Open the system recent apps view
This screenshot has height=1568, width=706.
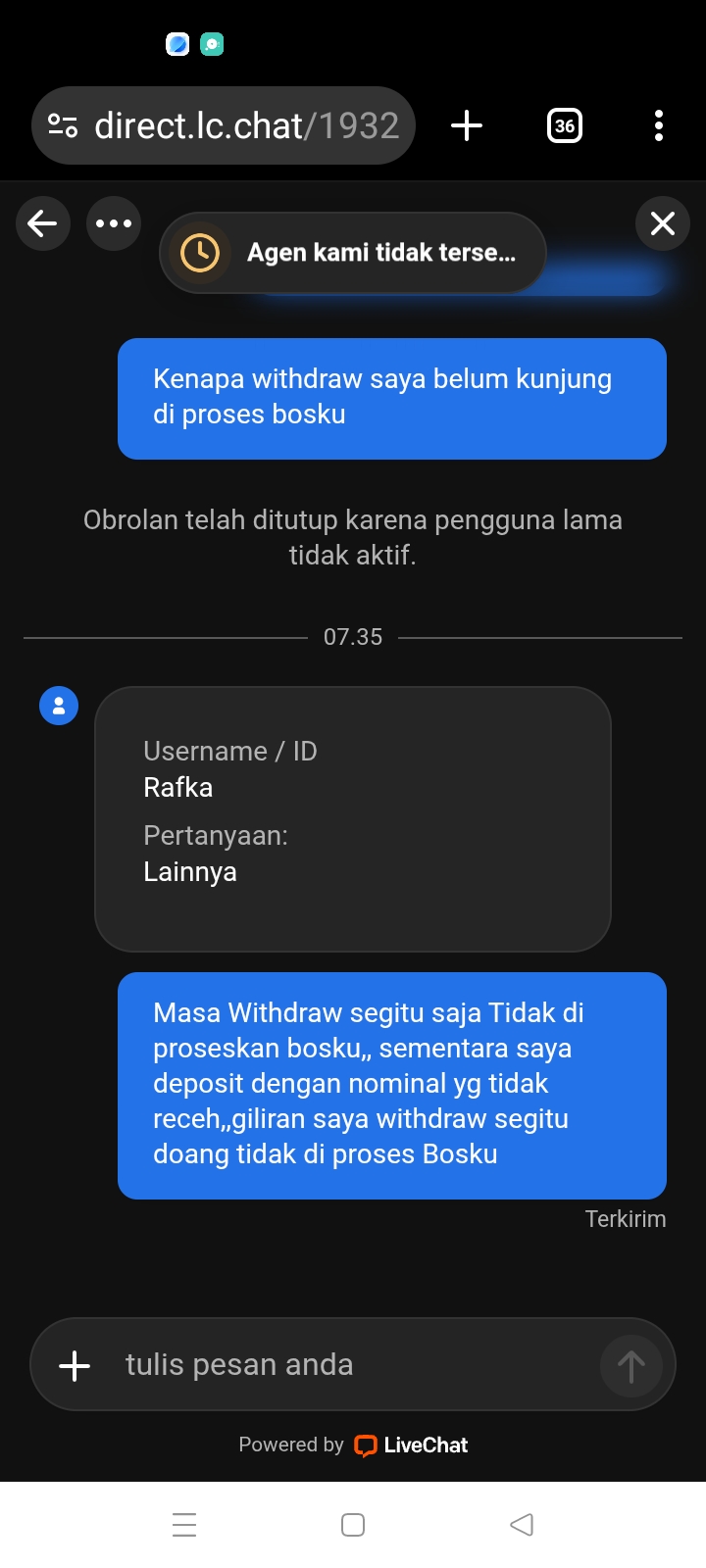coord(184,1525)
